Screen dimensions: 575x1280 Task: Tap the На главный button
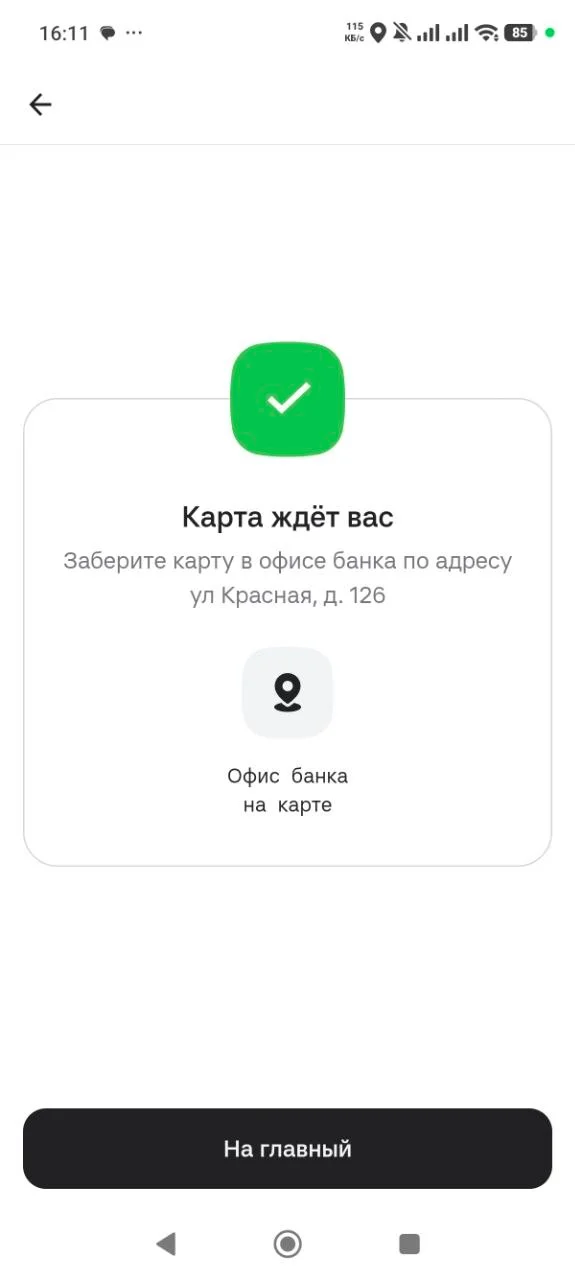(287, 1149)
